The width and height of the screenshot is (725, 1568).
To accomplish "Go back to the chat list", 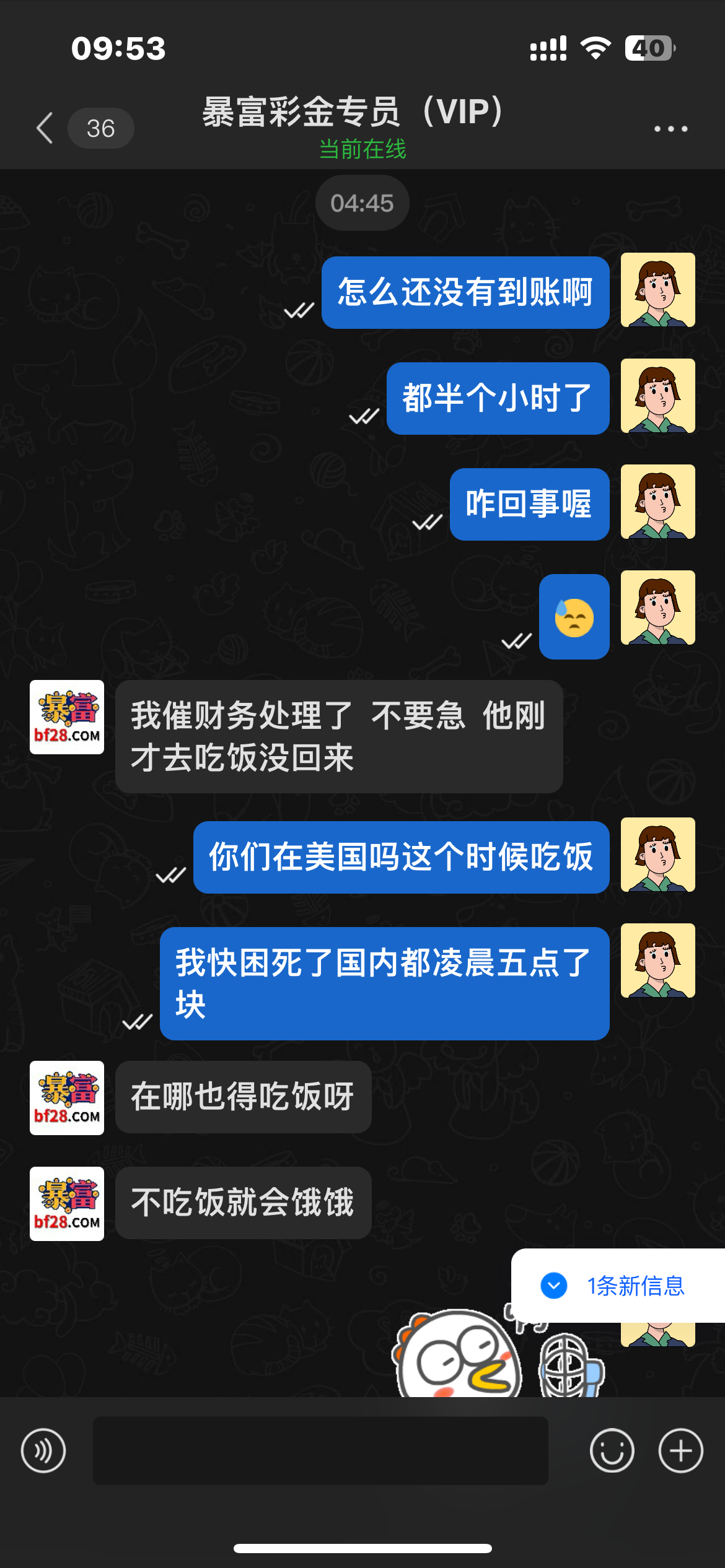I will (x=45, y=128).
